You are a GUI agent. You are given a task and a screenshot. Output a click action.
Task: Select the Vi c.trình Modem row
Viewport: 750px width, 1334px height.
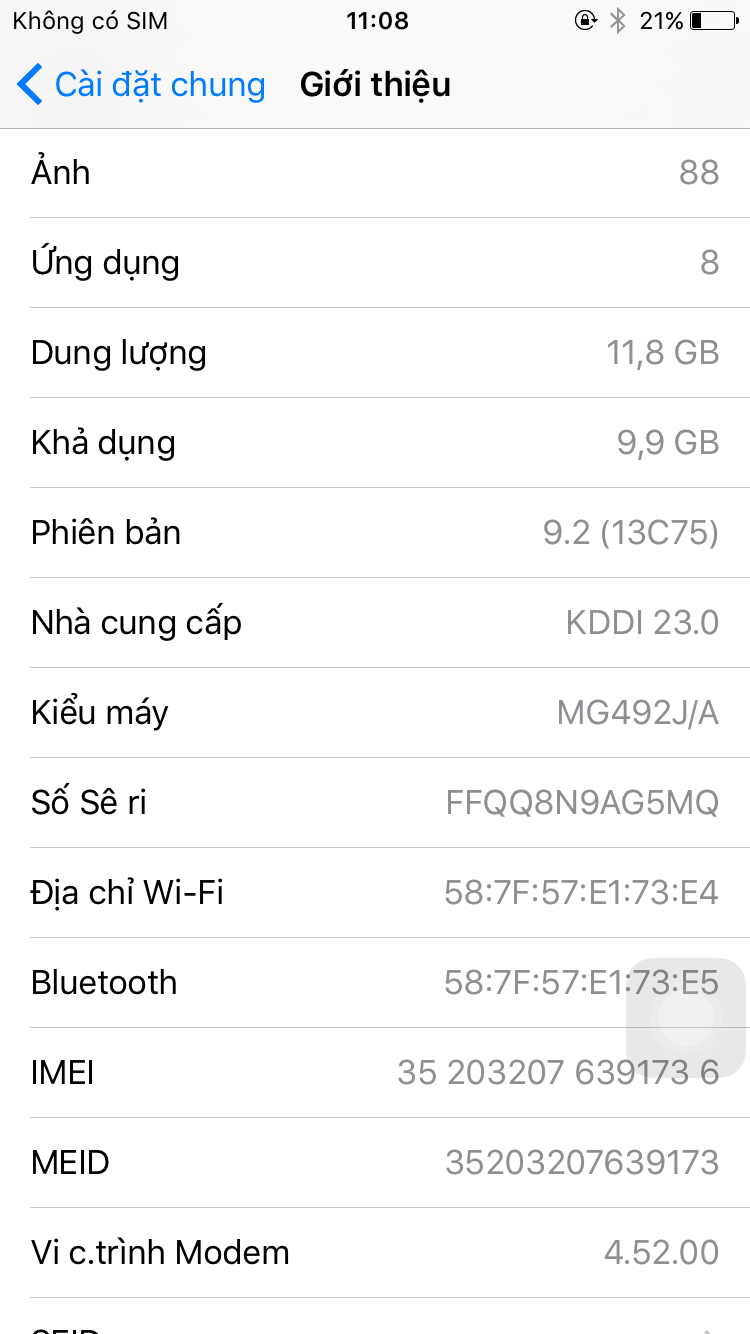click(x=375, y=1252)
